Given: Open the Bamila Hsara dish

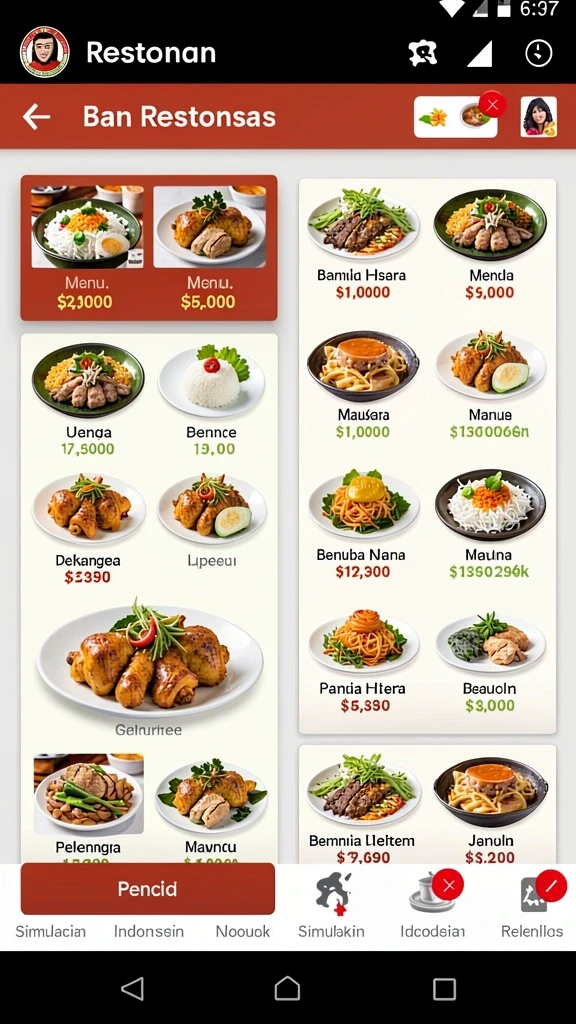Looking at the screenshot, I should (x=362, y=243).
